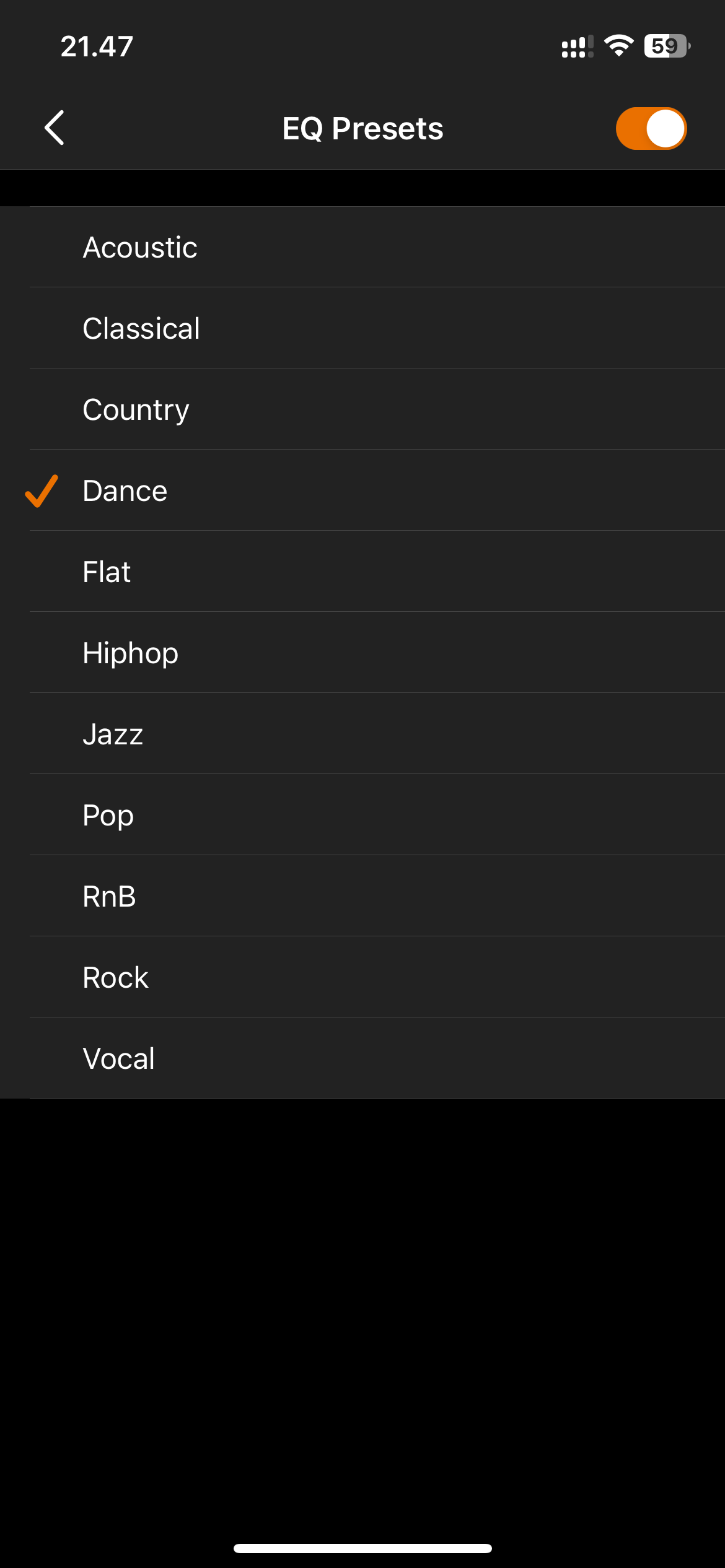
Task: Apply the Pop preset
Action: [362, 815]
